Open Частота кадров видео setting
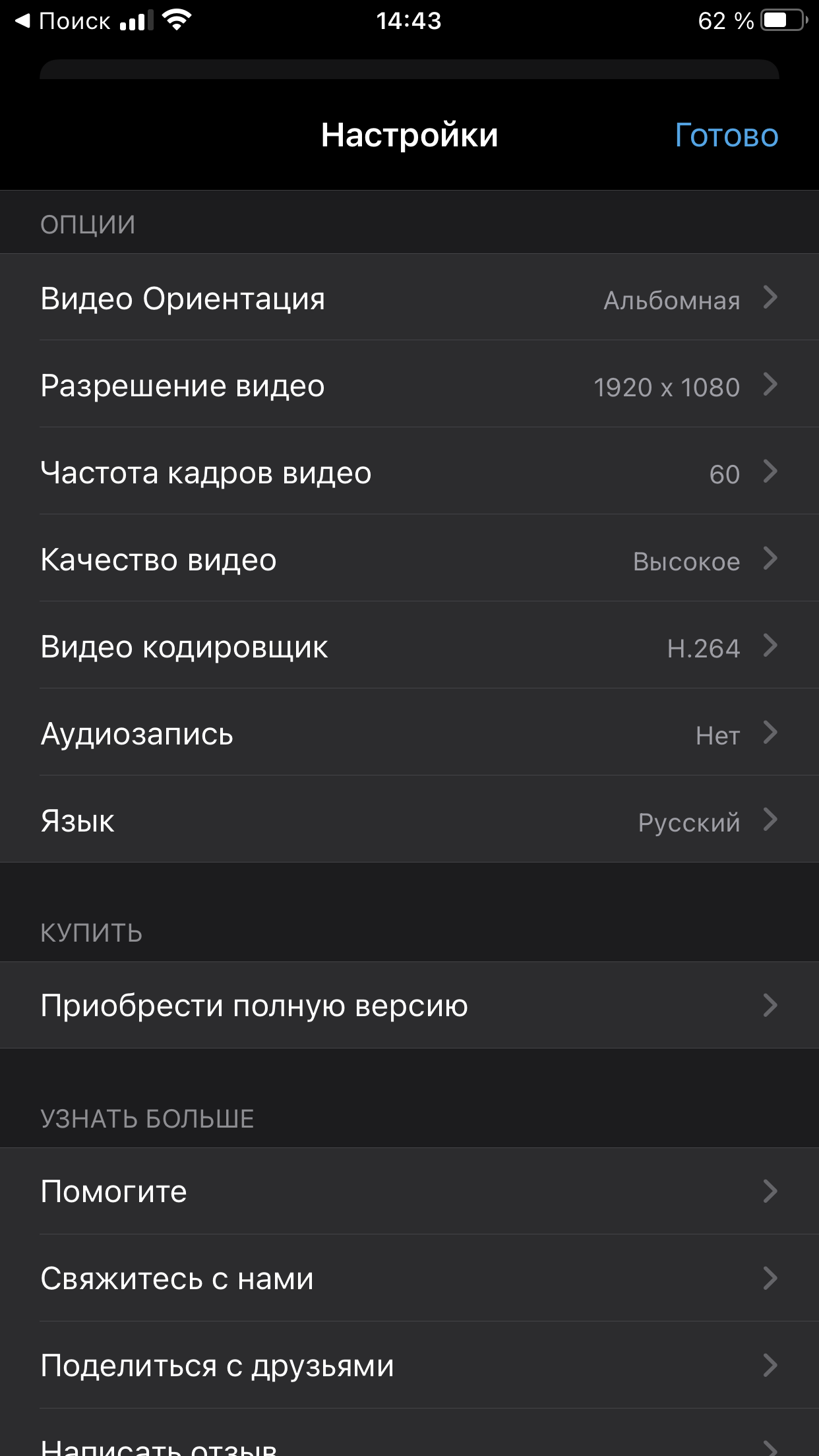The image size is (819, 1456). coord(409,472)
